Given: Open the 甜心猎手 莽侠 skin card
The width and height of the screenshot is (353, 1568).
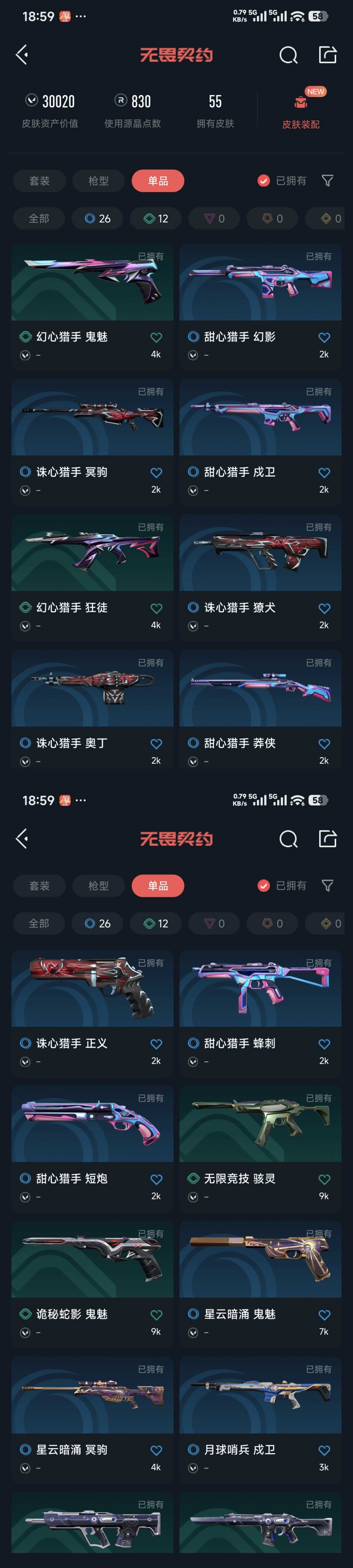Looking at the screenshot, I should pyautogui.click(x=261, y=710).
